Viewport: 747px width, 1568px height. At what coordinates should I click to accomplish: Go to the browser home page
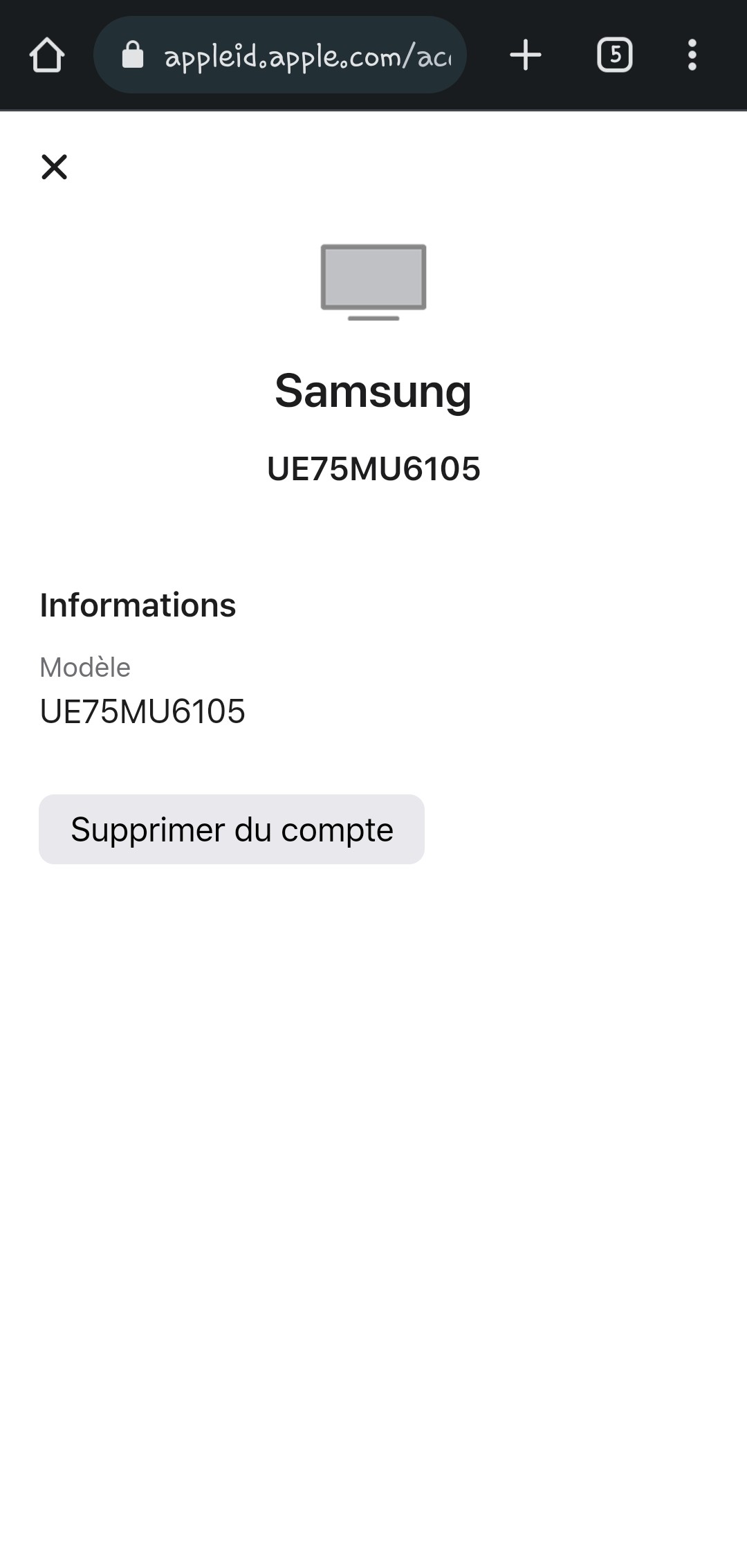(47, 55)
